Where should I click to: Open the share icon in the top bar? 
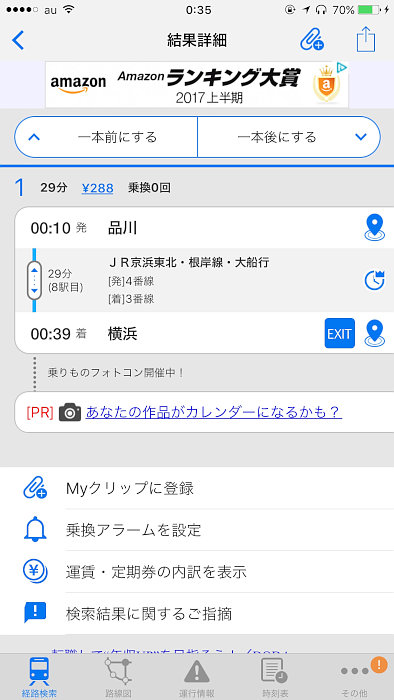point(366,40)
